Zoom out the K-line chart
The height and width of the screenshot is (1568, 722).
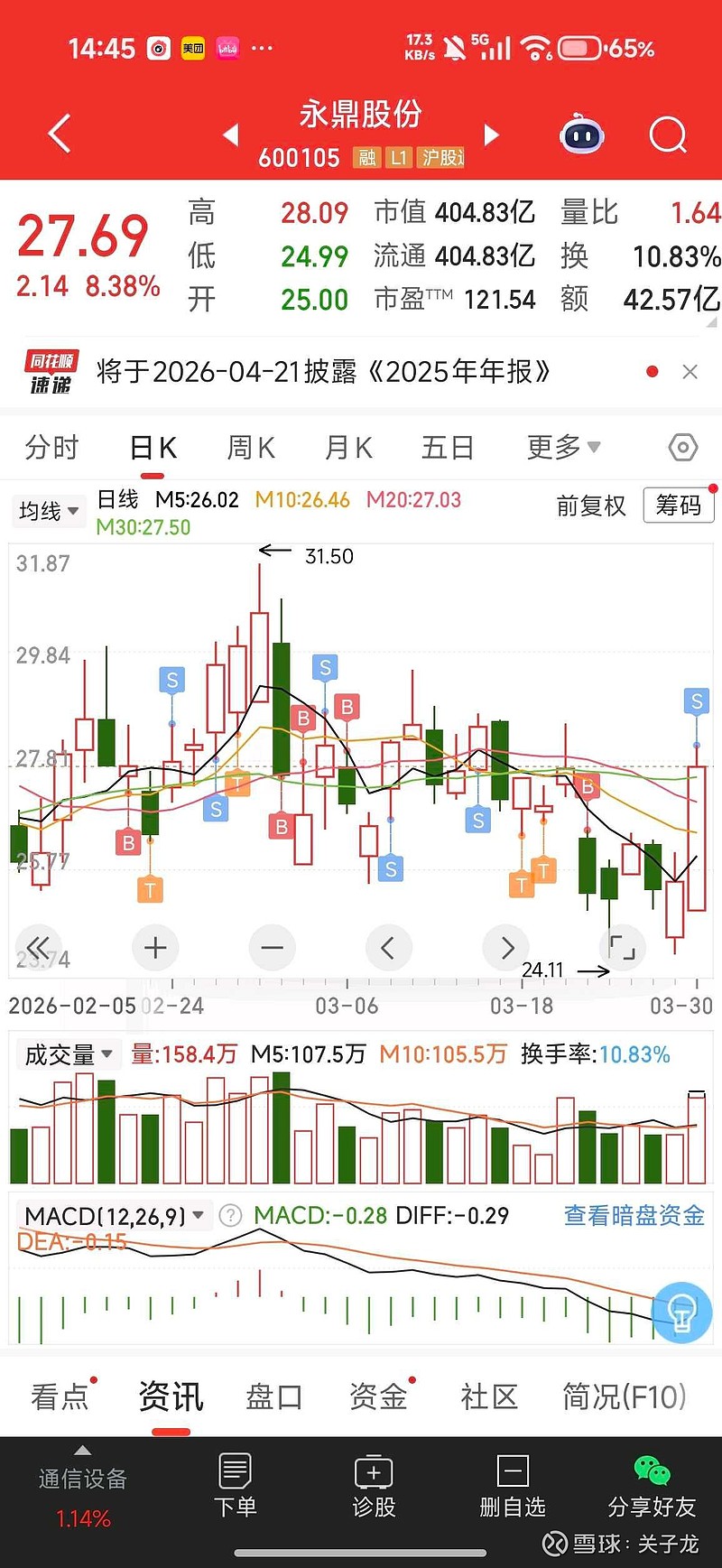click(x=272, y=948)
